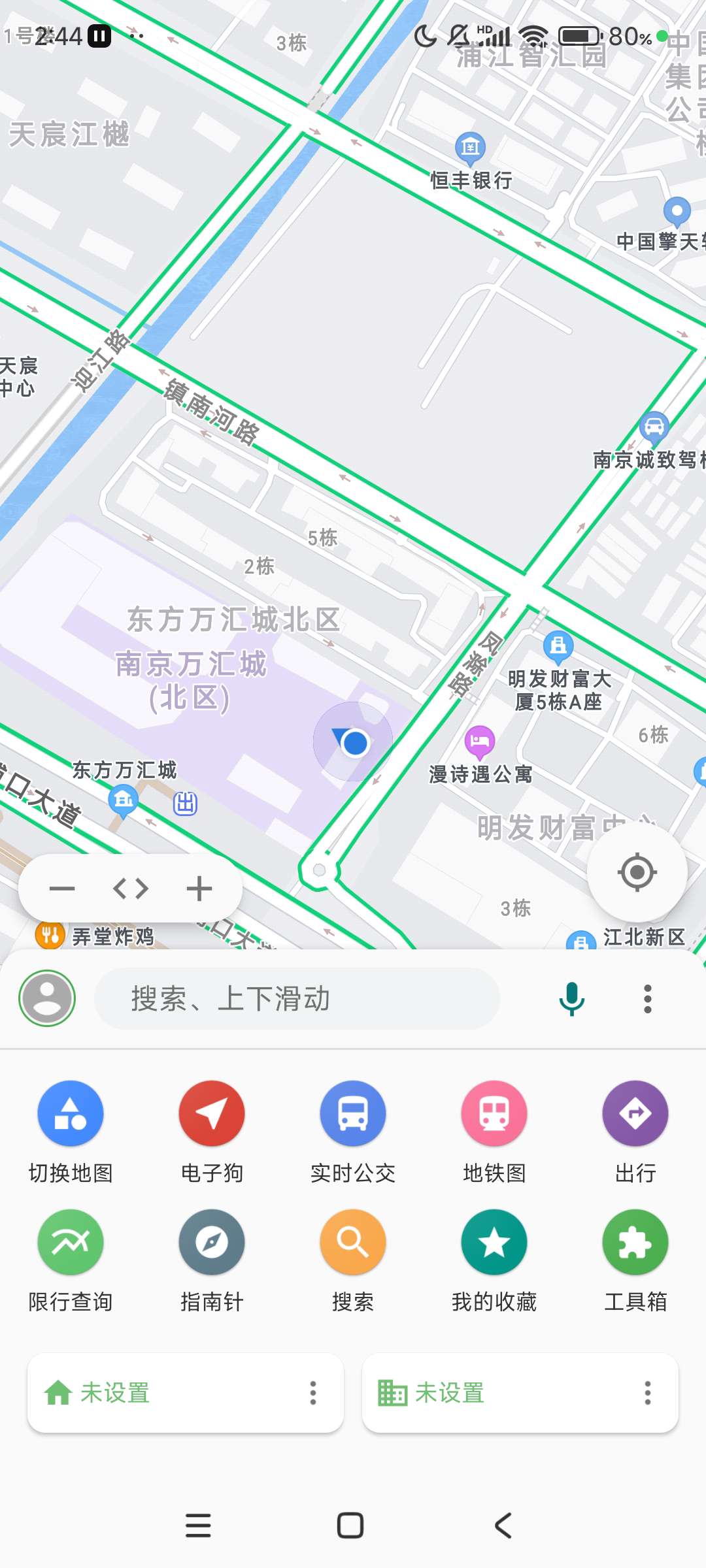Viewport: 706px width, 1568px height.
Task: Set home address on 未设置 home card
Action: pyautogui.click(x=163, y=1393)
